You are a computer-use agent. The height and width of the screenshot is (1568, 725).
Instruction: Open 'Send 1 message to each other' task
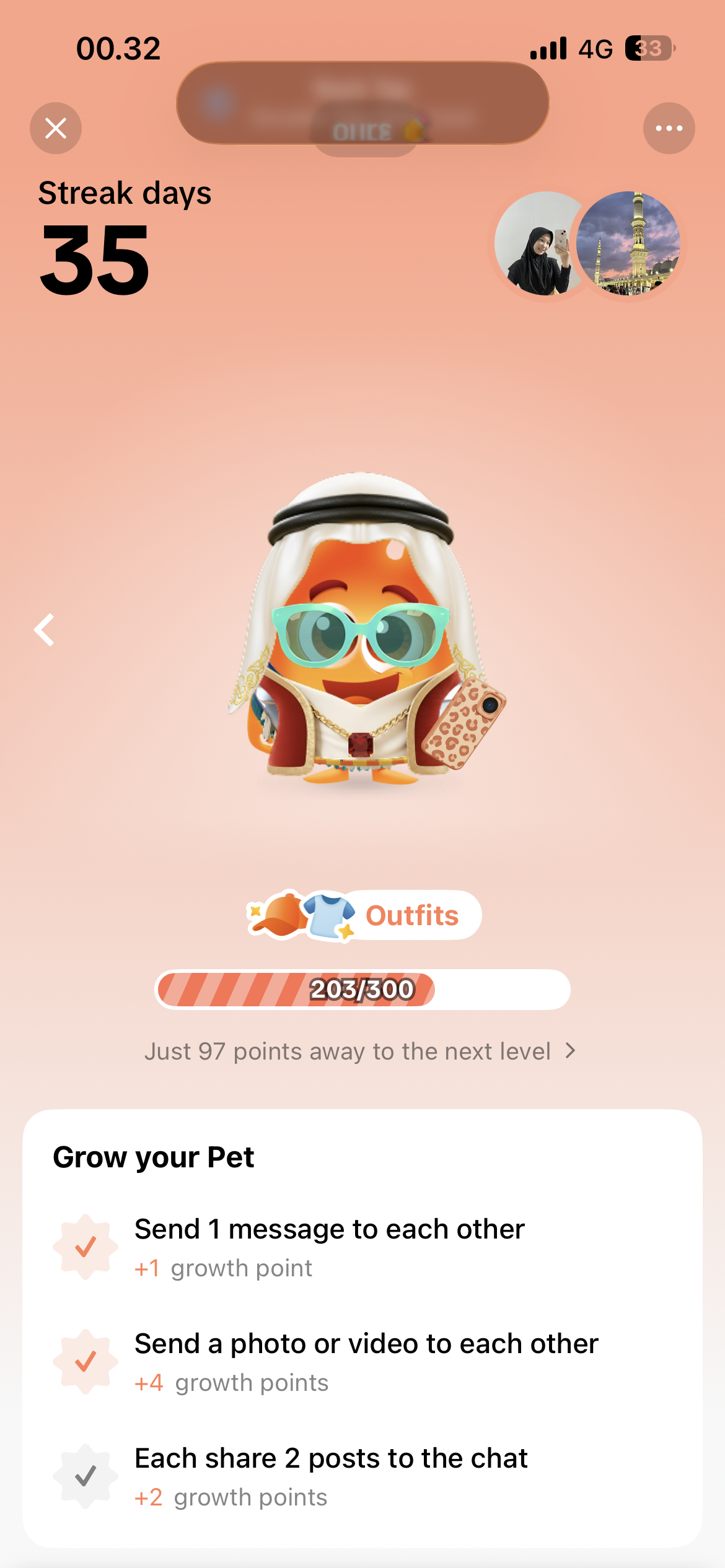tap(329, 1247)
